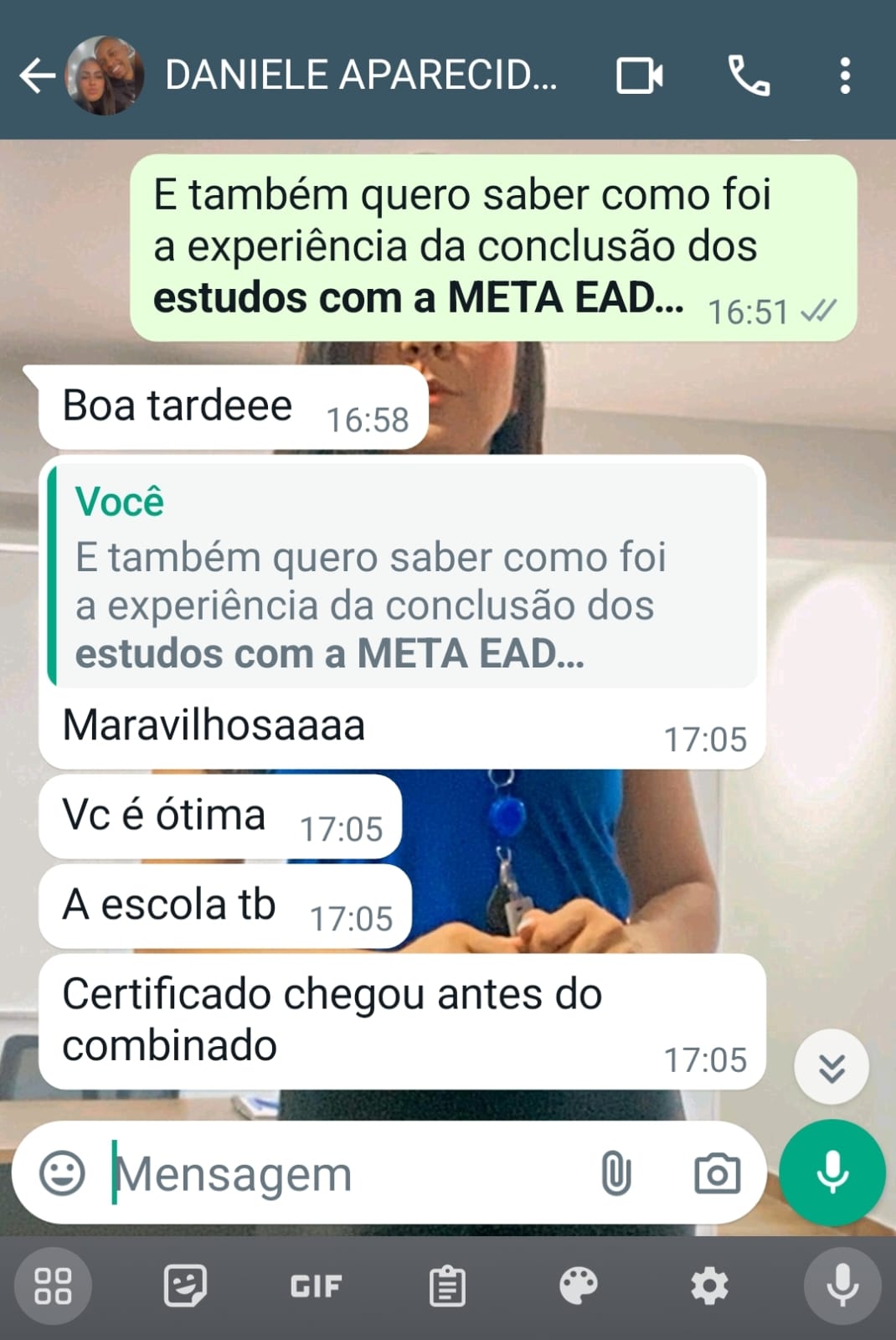The image size is (896, 1340).
Task: Open the emoji picker
Action: (x=61, y=1172)
